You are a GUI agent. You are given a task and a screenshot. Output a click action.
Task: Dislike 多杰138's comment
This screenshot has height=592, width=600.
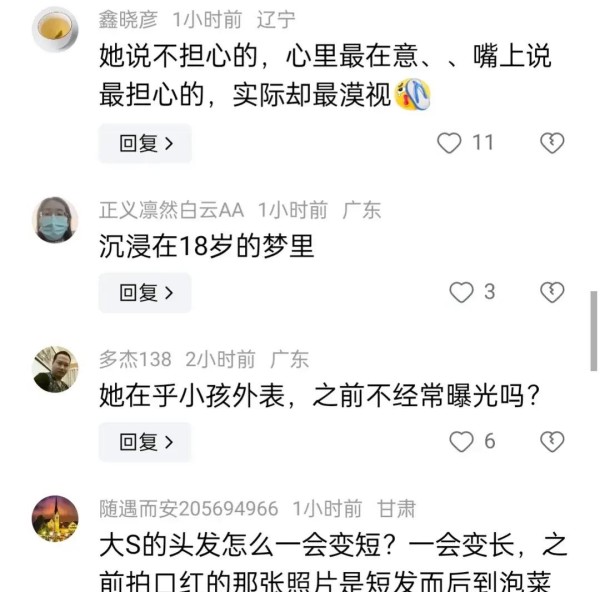pos(552,441)
